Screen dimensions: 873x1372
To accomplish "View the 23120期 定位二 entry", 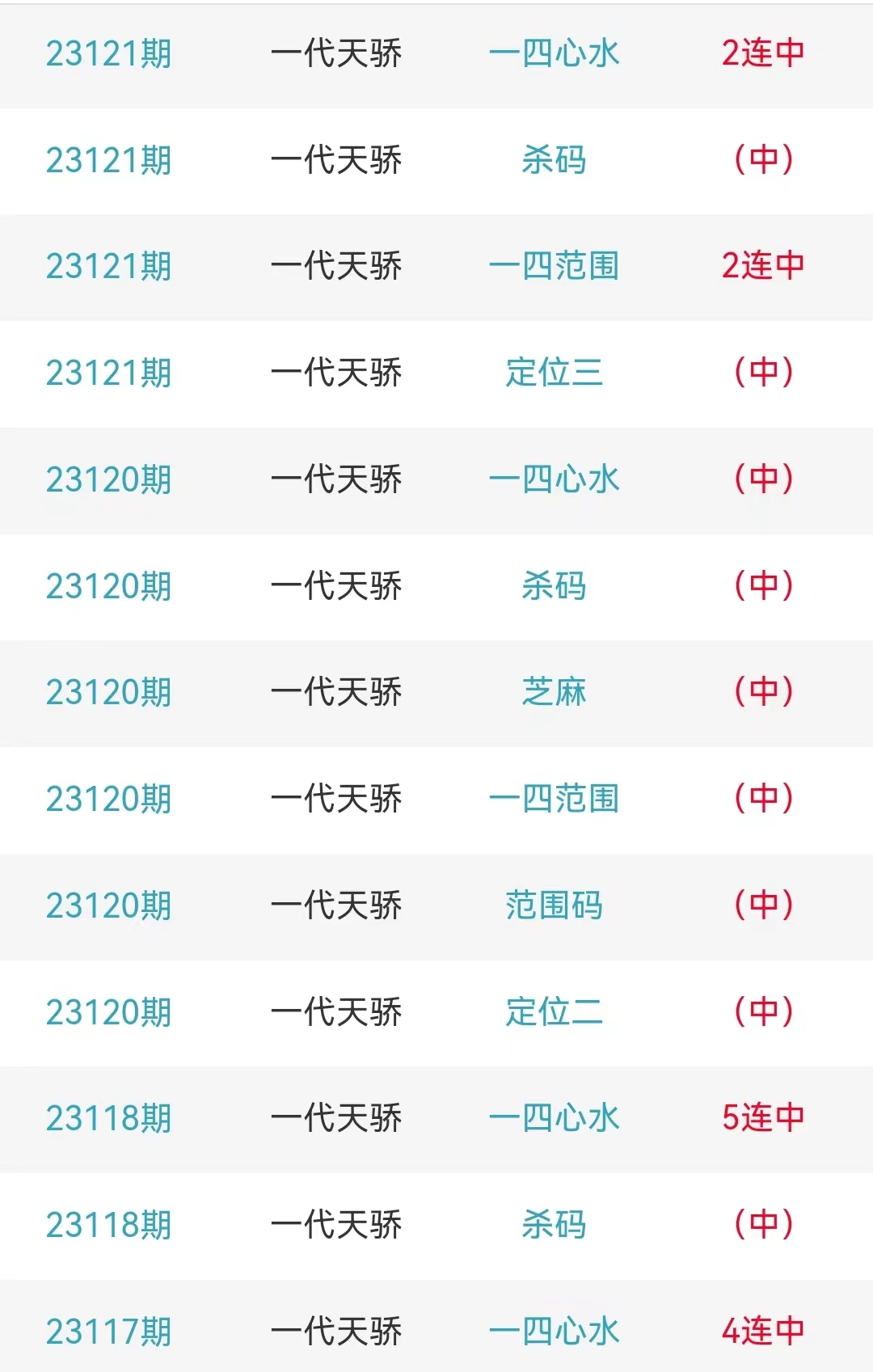I will coord(554,1012).
